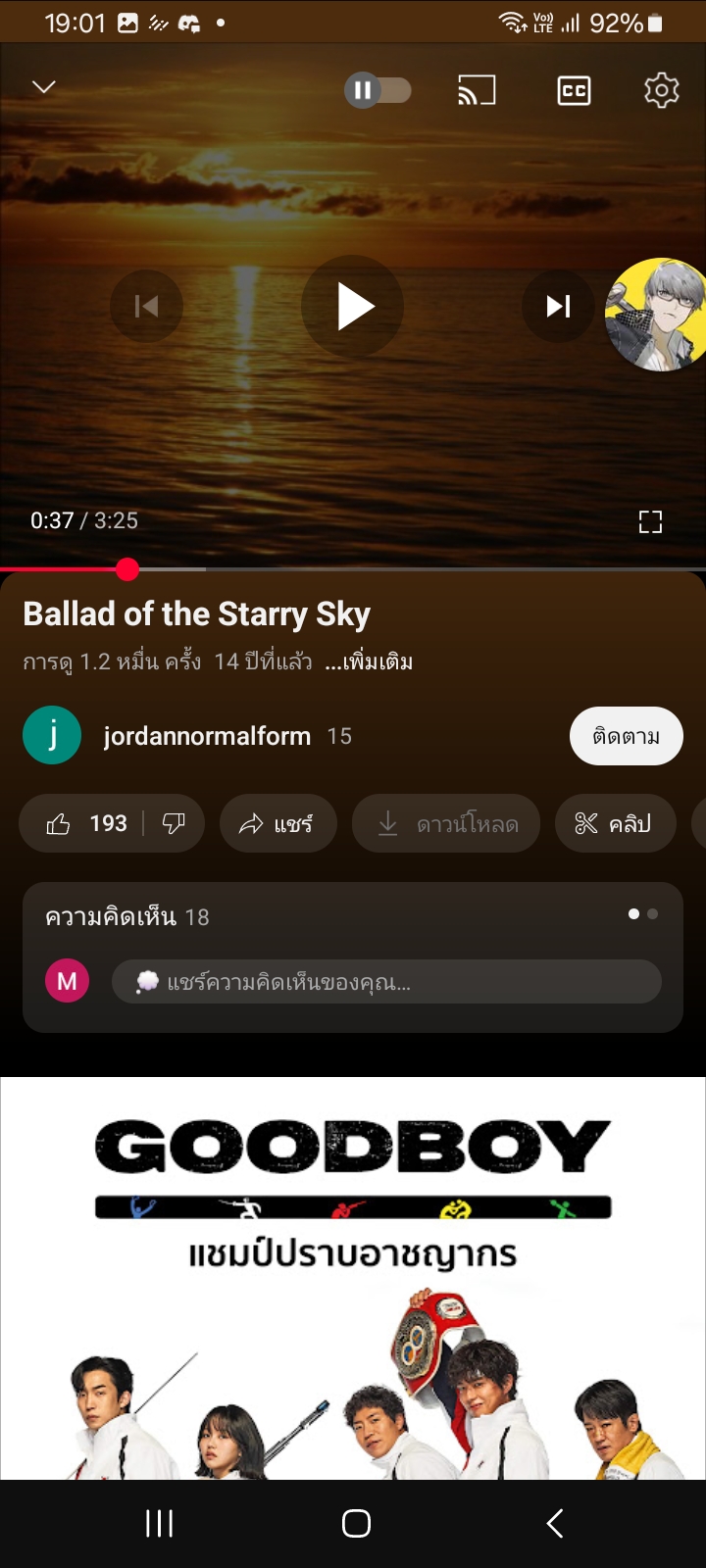Expand description with ...เพิ่มเติม
This screenshot has height=1568, width=706.
pyautogui.click(x=369, y=662)
